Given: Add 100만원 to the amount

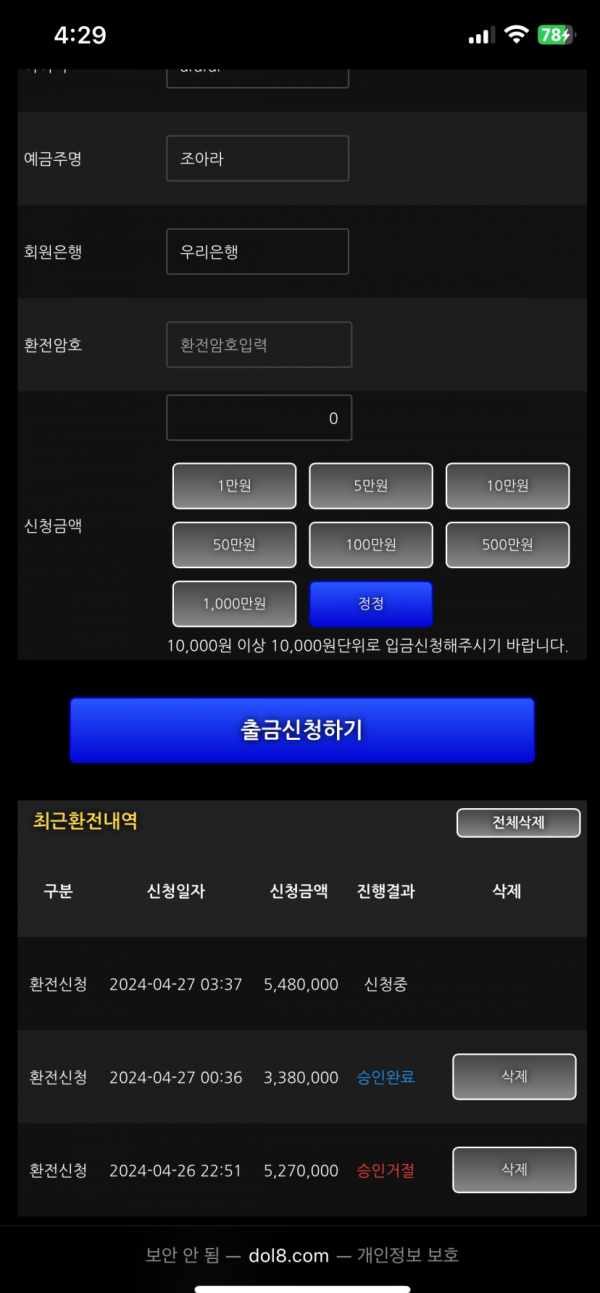Looking at the screenshot, I should [x=370, y=545].
